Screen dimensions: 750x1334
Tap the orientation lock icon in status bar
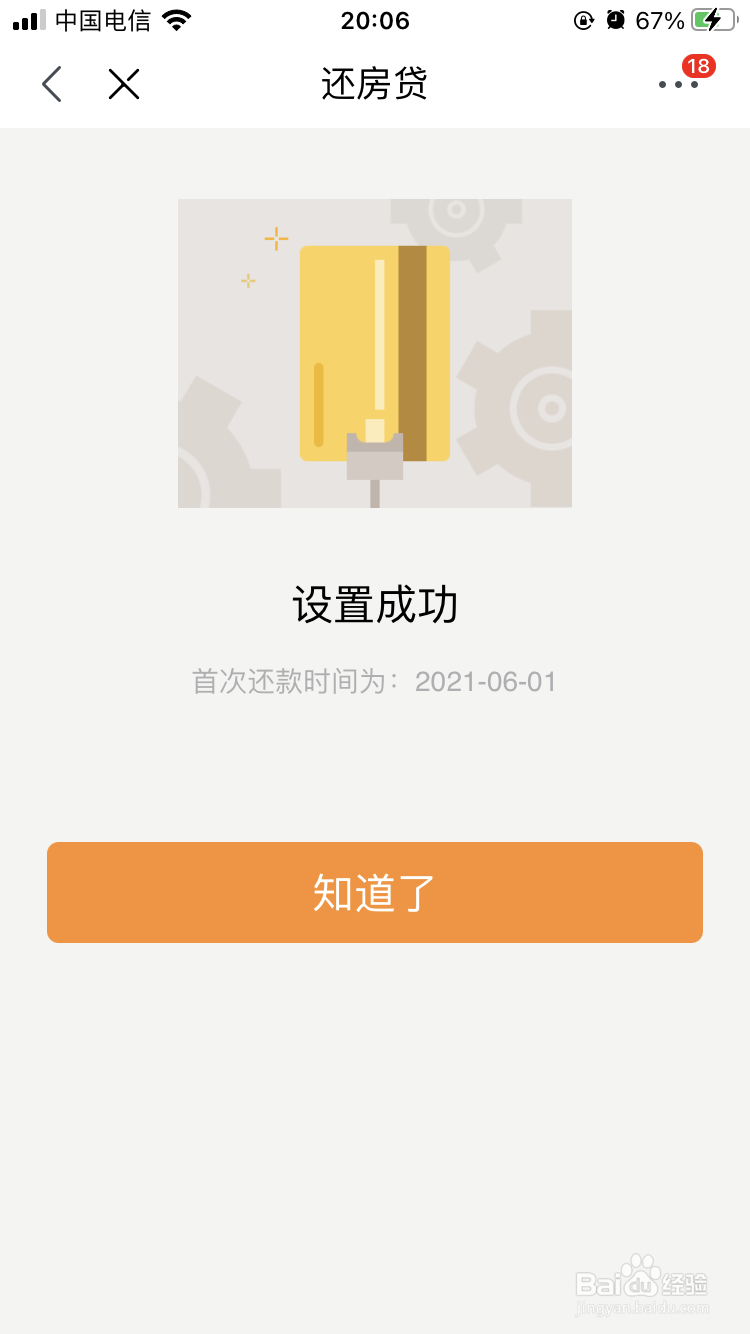[583, 19]
